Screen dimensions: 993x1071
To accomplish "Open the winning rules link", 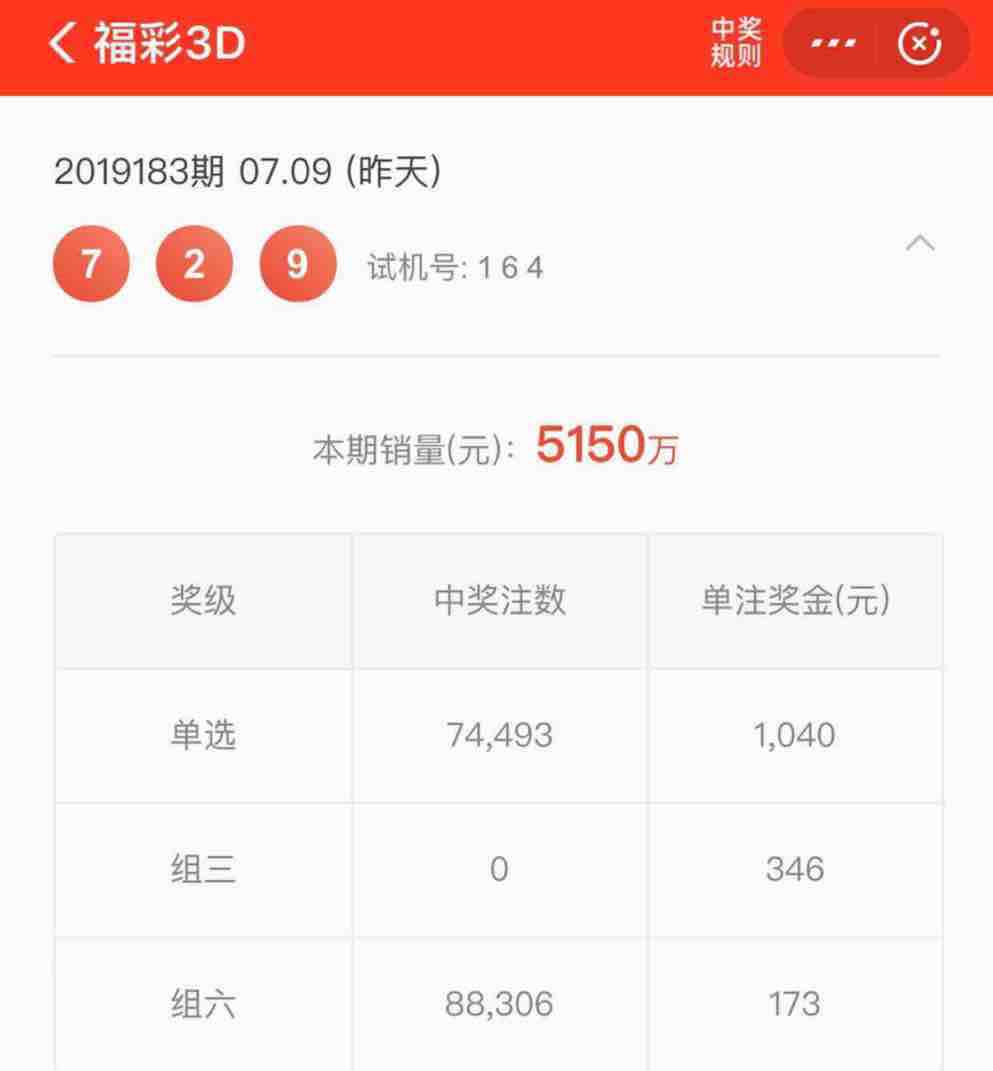I will (x=735, y=42).
